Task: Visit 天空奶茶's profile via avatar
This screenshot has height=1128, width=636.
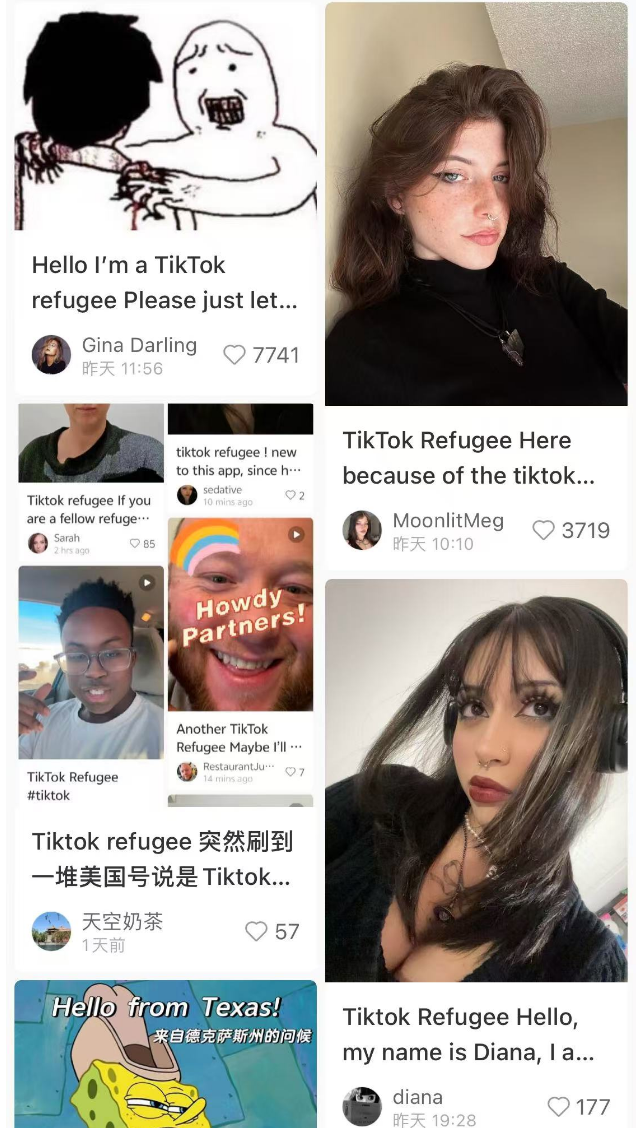Action: coord(51,932)
